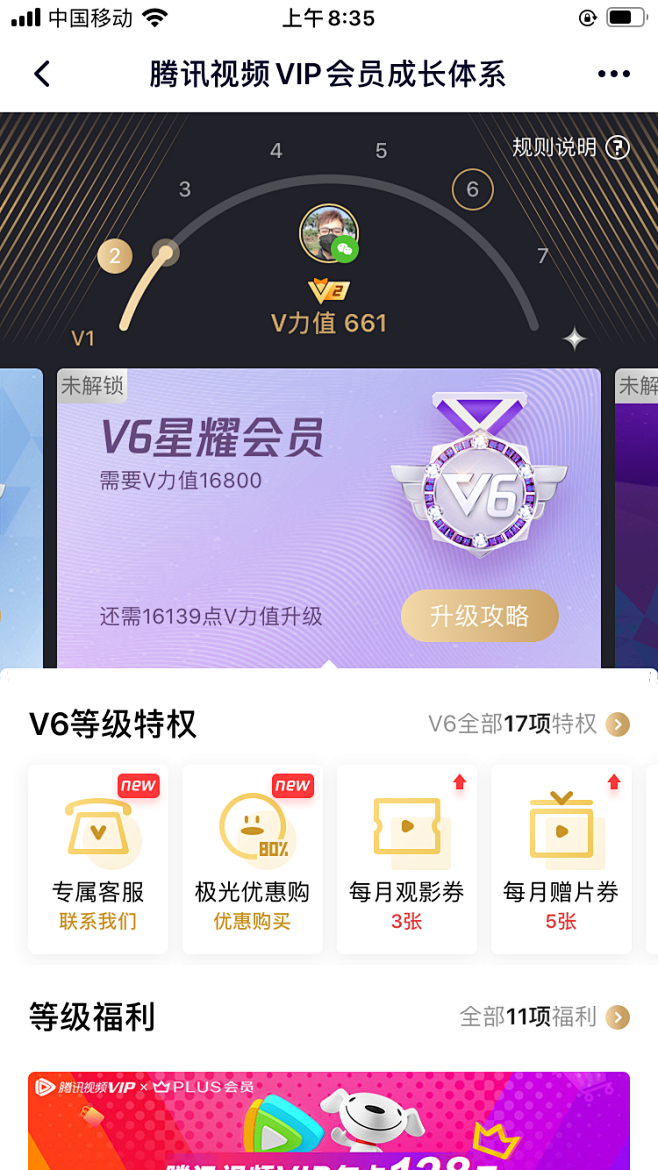Open the 腾讯视频VIP PLUS会员 banner
Image resolution: width=658 pixels, height=1170 pixels.
(329, 1120)
